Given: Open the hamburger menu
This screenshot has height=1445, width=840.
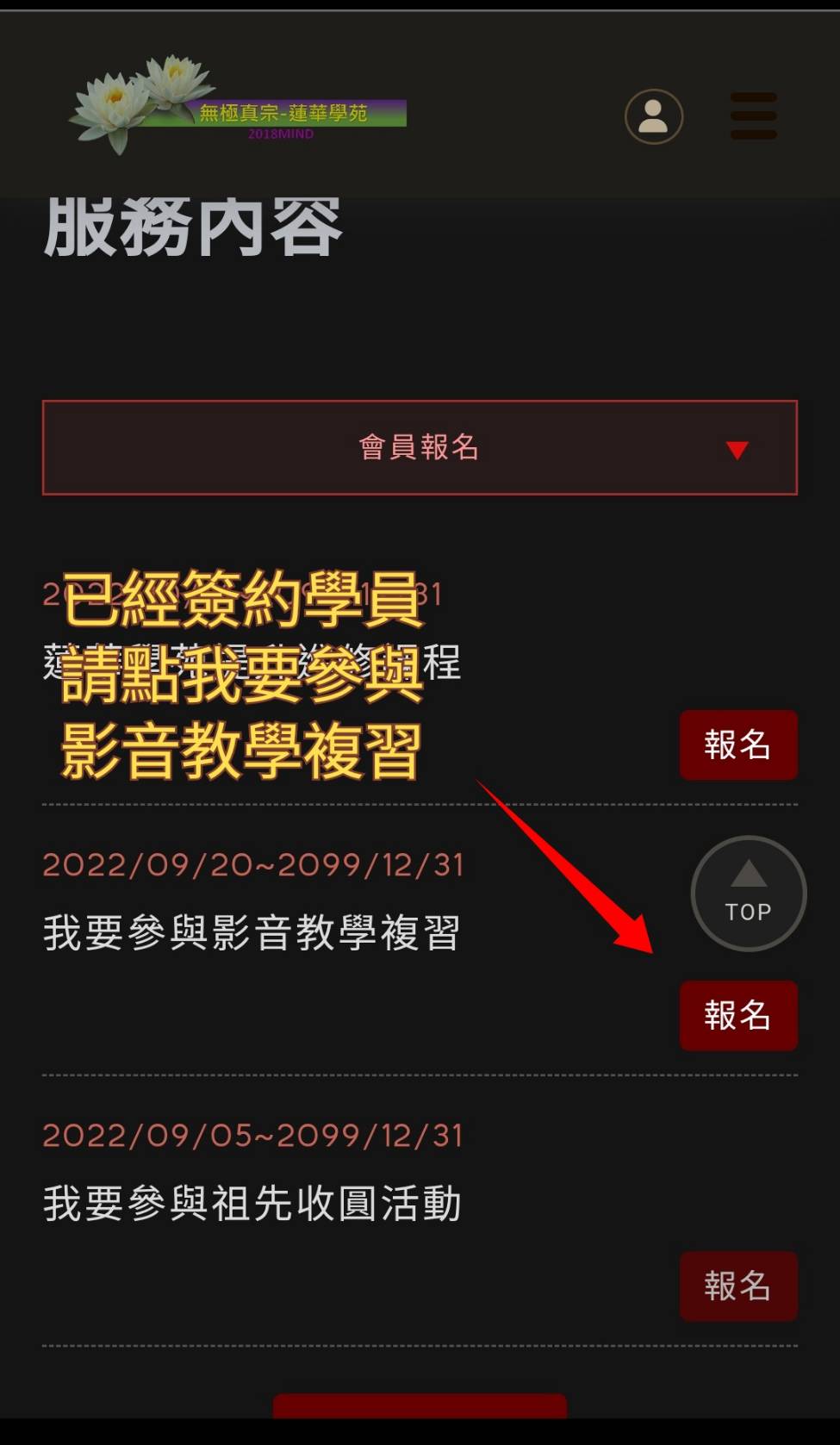Looking at the screenshot, I should [754, 116].
